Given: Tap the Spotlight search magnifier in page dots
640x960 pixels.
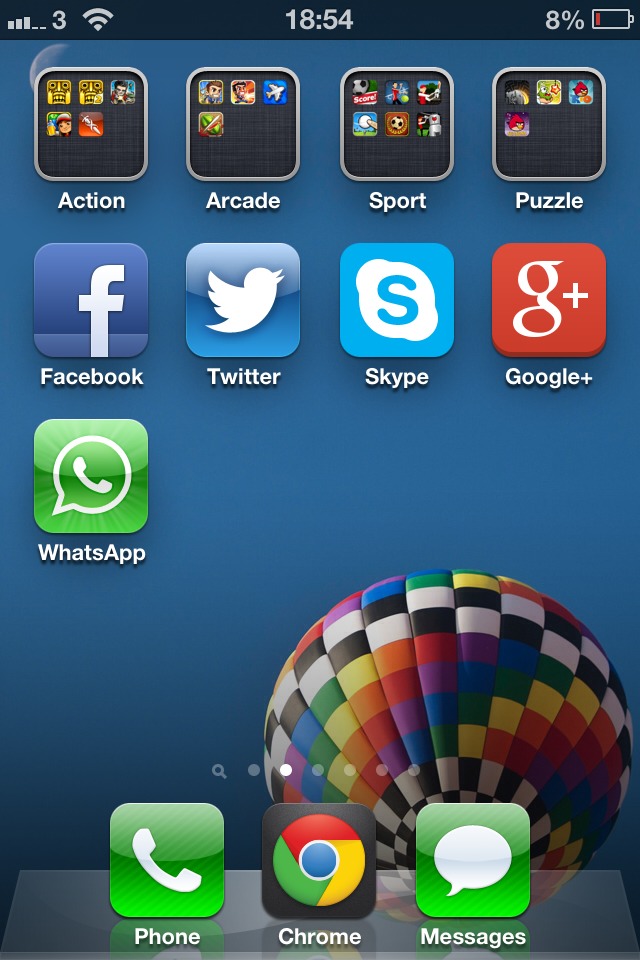Looking at the screenshot, I should coord(220,771).
